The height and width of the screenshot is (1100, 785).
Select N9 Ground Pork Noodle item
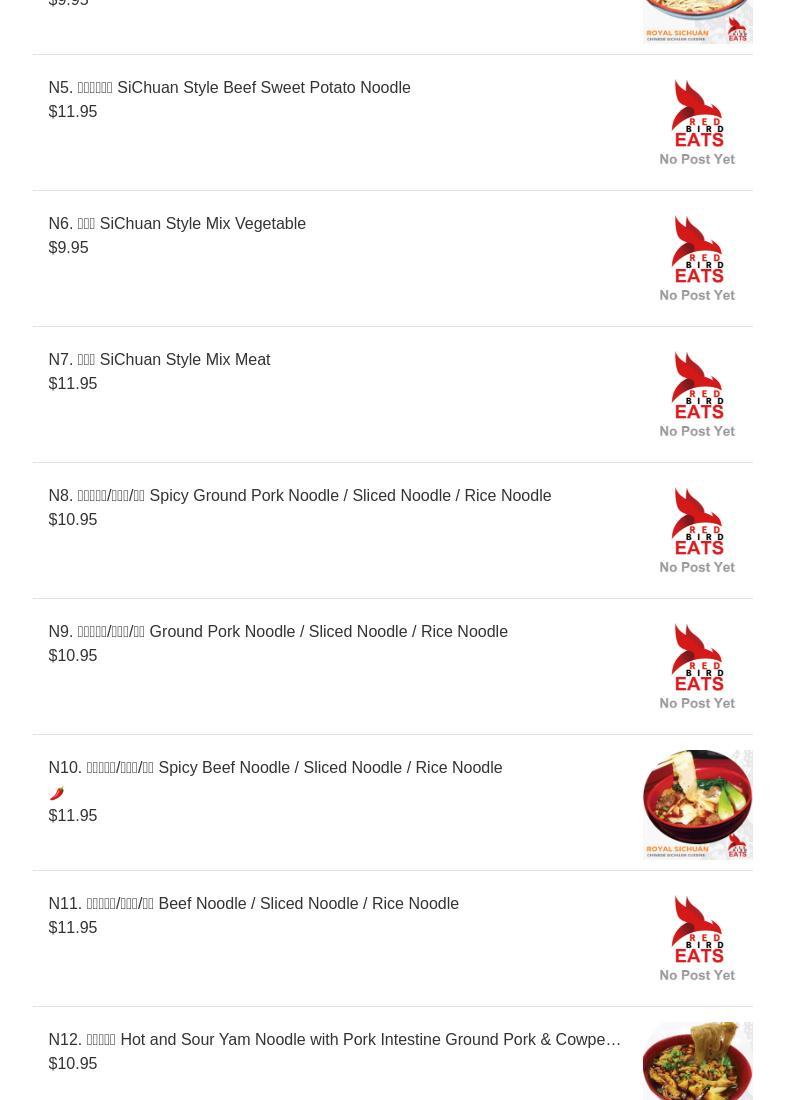[278, 632]
